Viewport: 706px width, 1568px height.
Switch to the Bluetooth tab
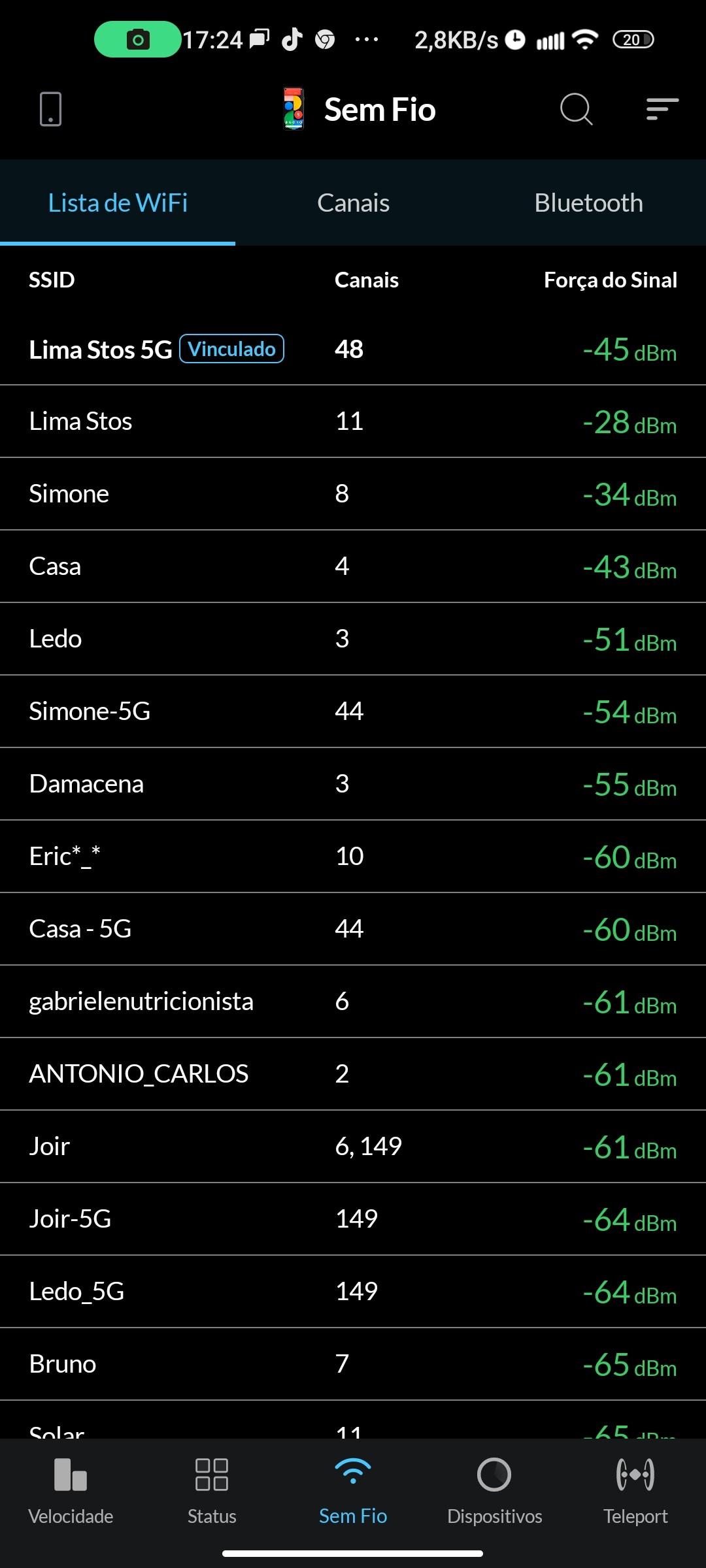pyautogui.click(x=588, y=203)
